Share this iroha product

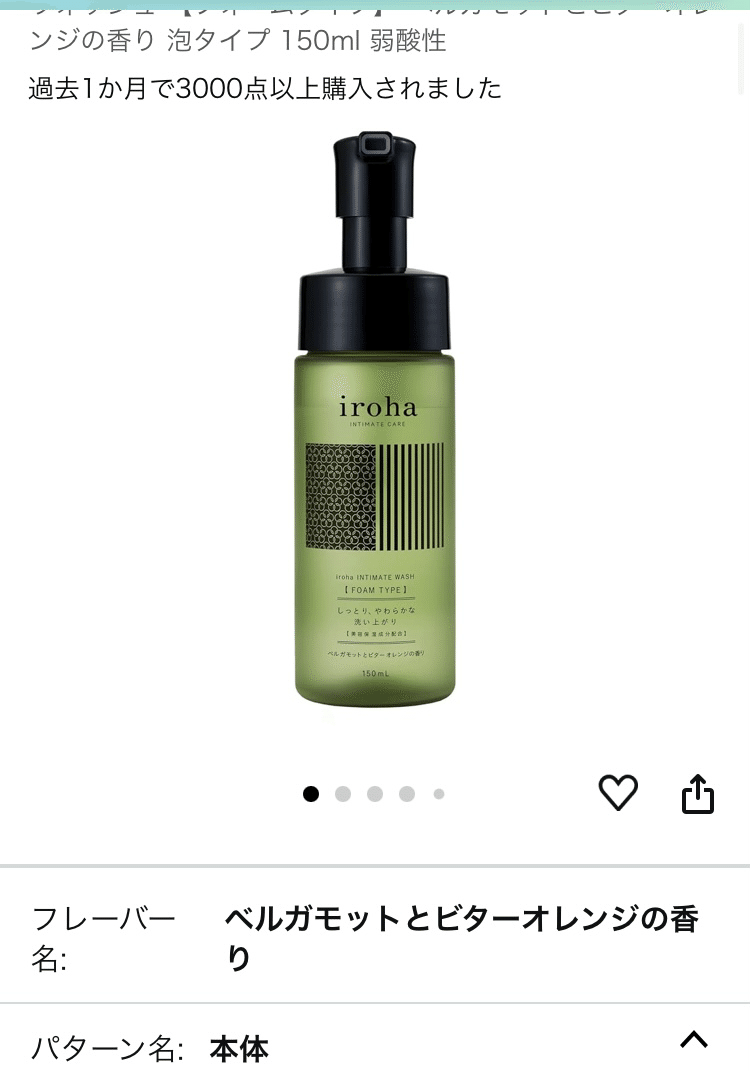[x=698, y=794]
